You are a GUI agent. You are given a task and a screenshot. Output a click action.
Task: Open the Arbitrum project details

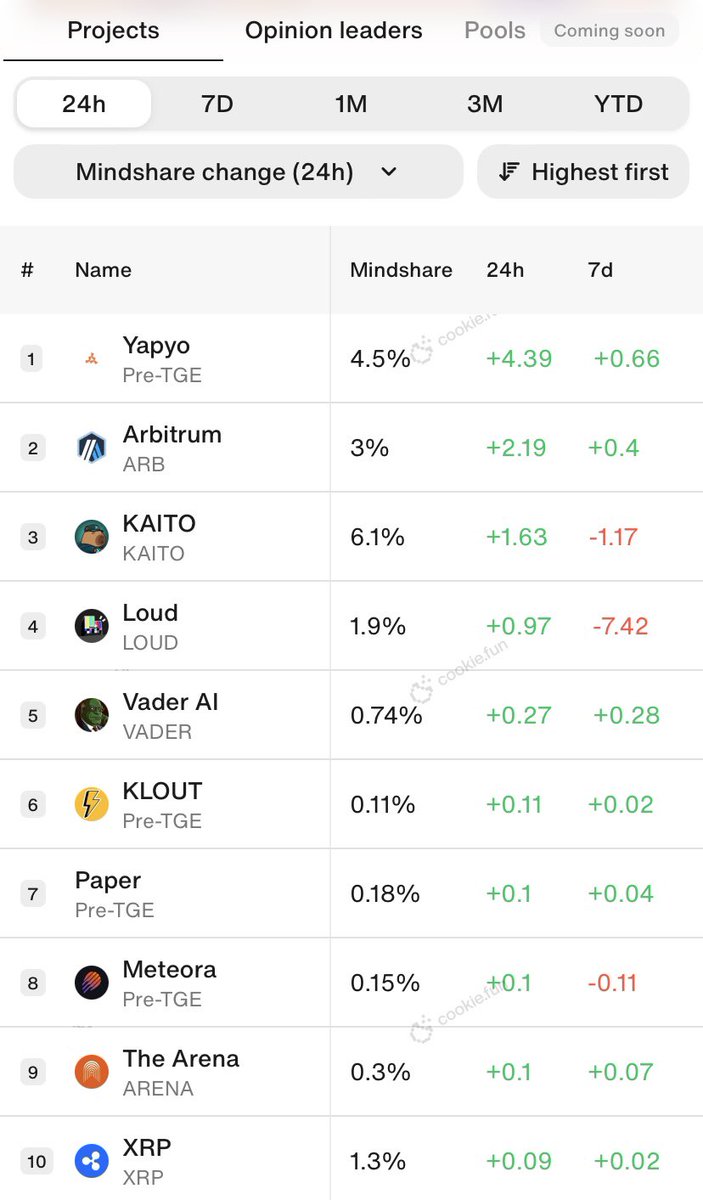351,448
